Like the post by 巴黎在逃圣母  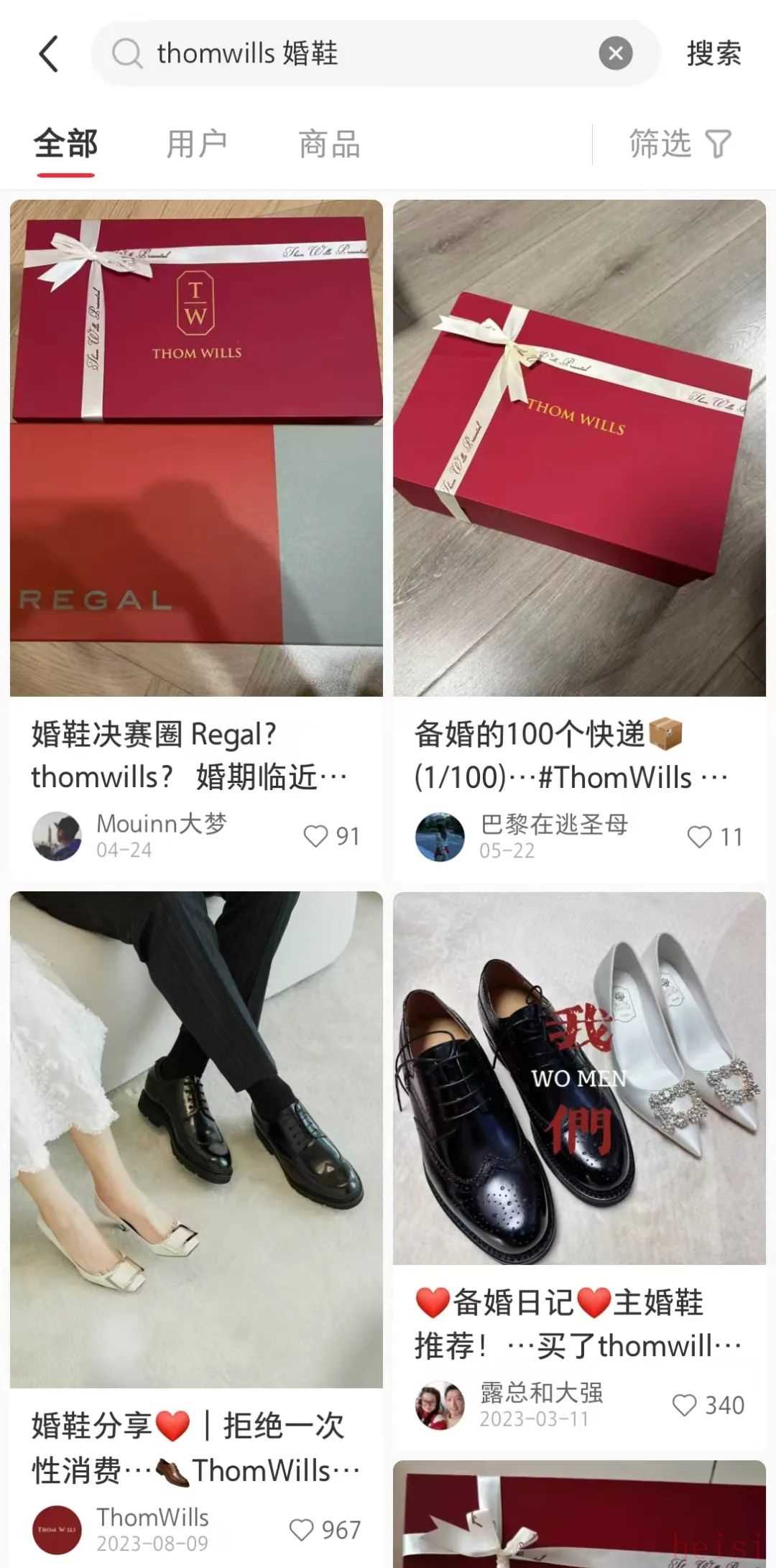[699, 837]
